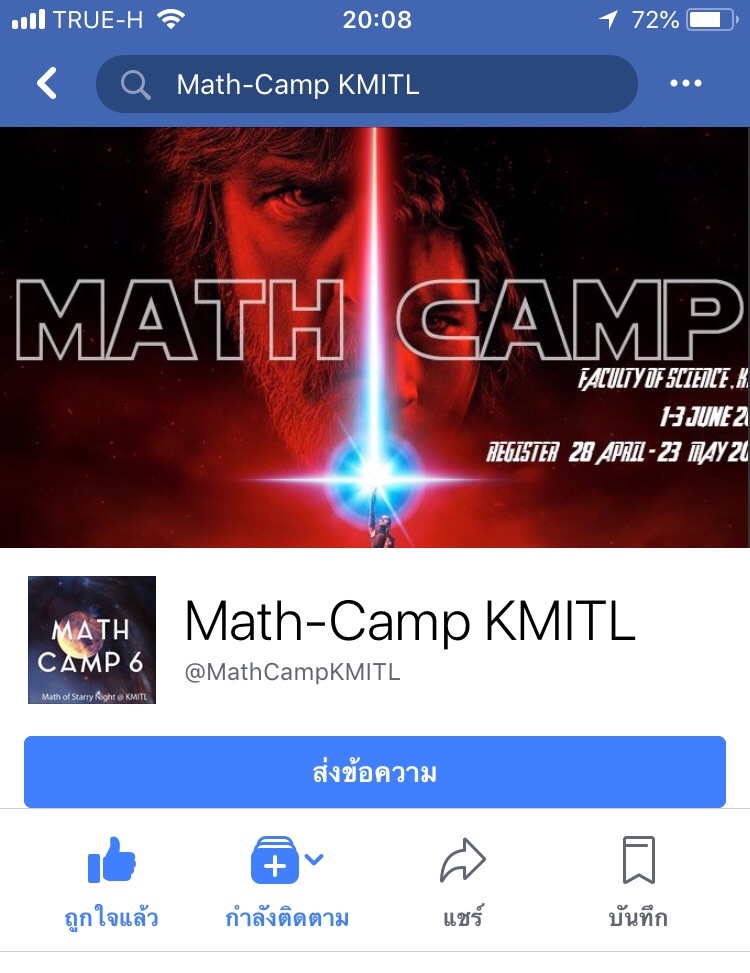The image size is (750, 973).
Task: View the Math Camp 6 profile picture
Action: (91, 639)
